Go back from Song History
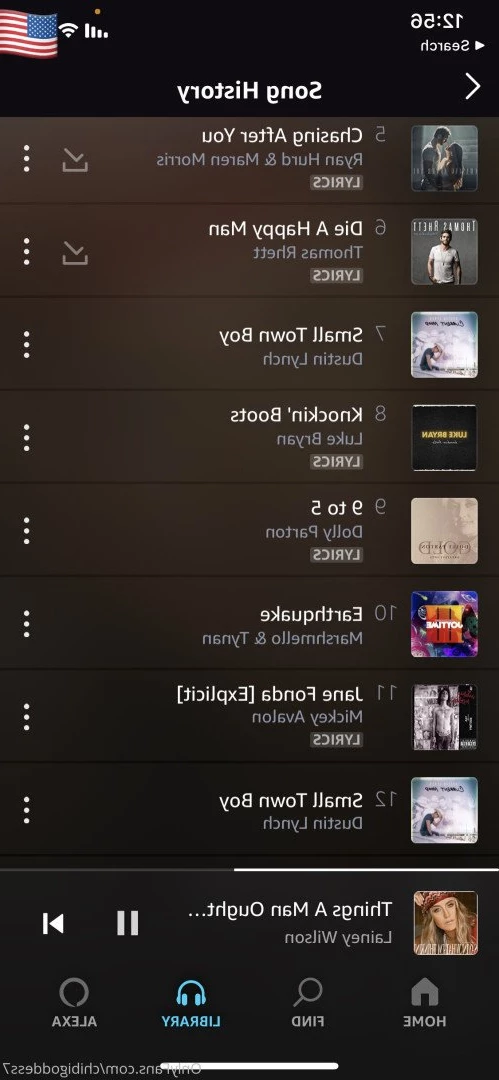The image size is (499, 1080). point(472,87)
